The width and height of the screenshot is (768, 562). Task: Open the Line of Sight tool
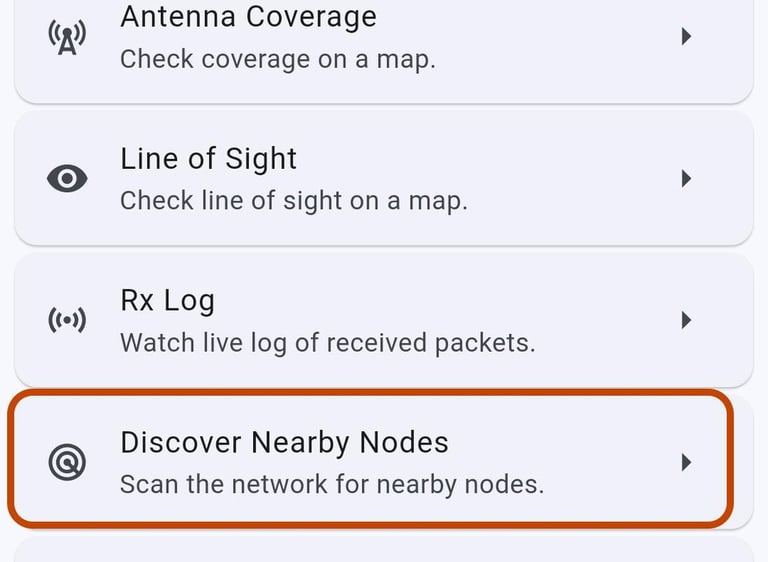pos(383,179)
